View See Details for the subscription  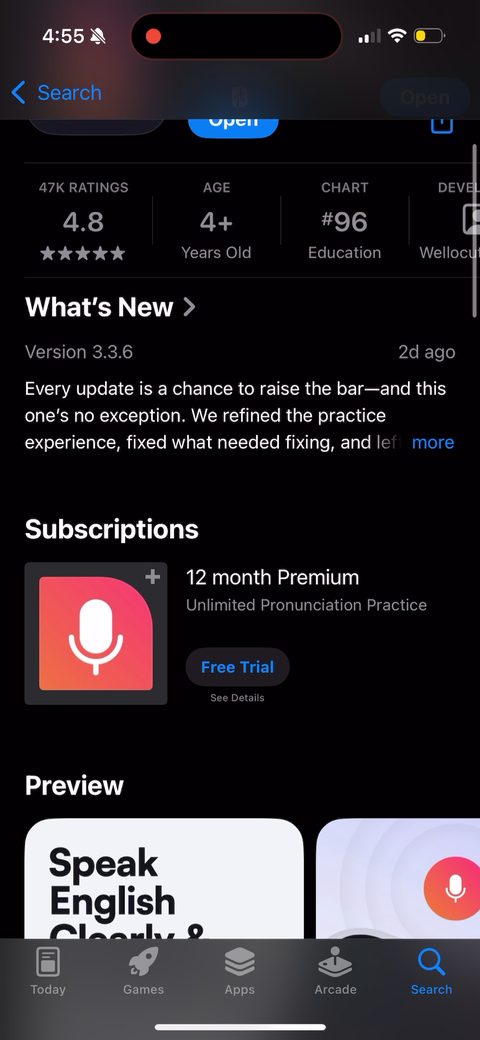(237, 698)
